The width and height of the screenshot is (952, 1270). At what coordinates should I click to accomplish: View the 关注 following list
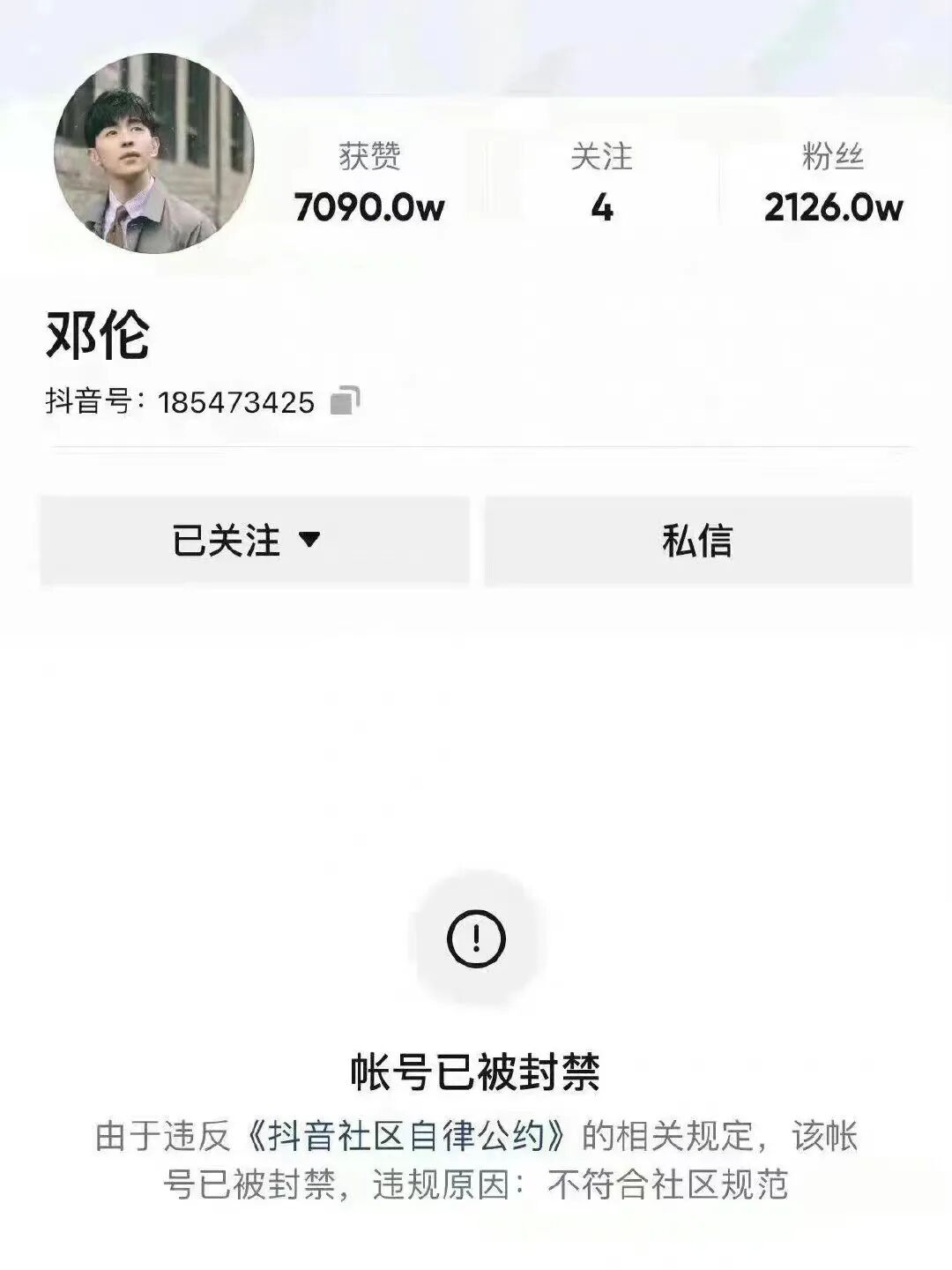pyautogui.click(x=602, y=183)
